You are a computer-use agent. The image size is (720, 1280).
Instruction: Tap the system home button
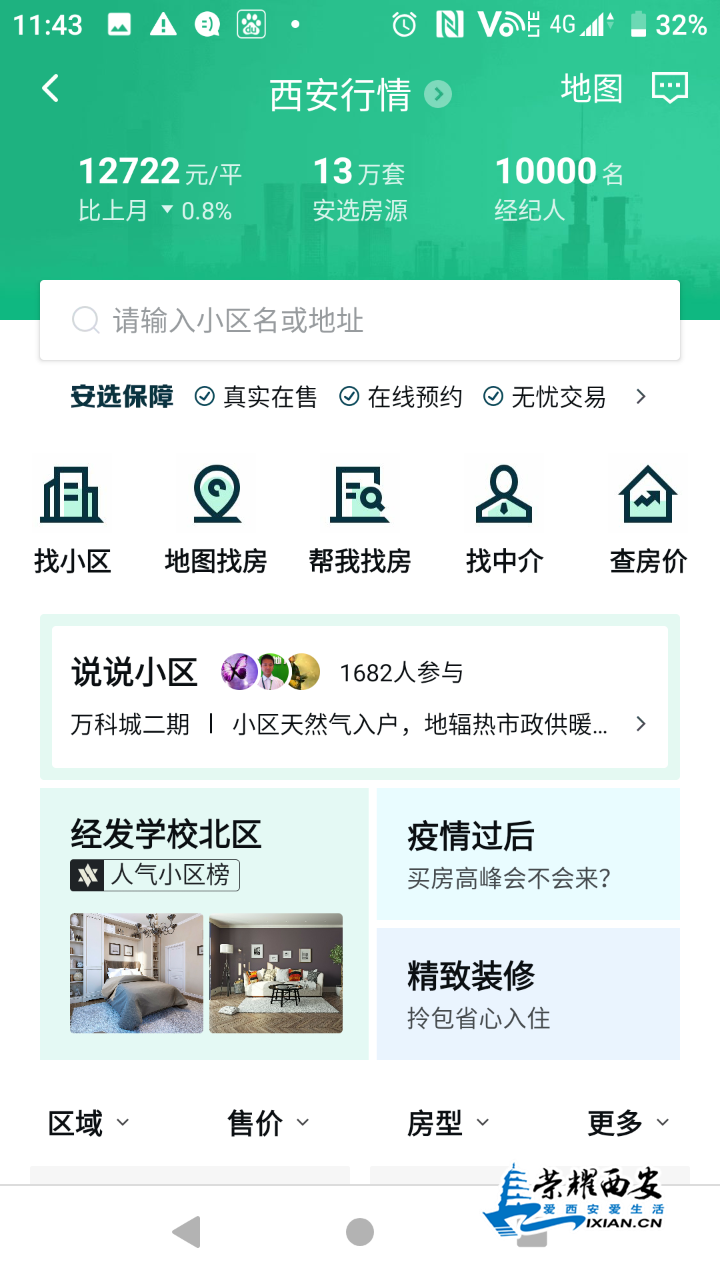point(360,1232)
